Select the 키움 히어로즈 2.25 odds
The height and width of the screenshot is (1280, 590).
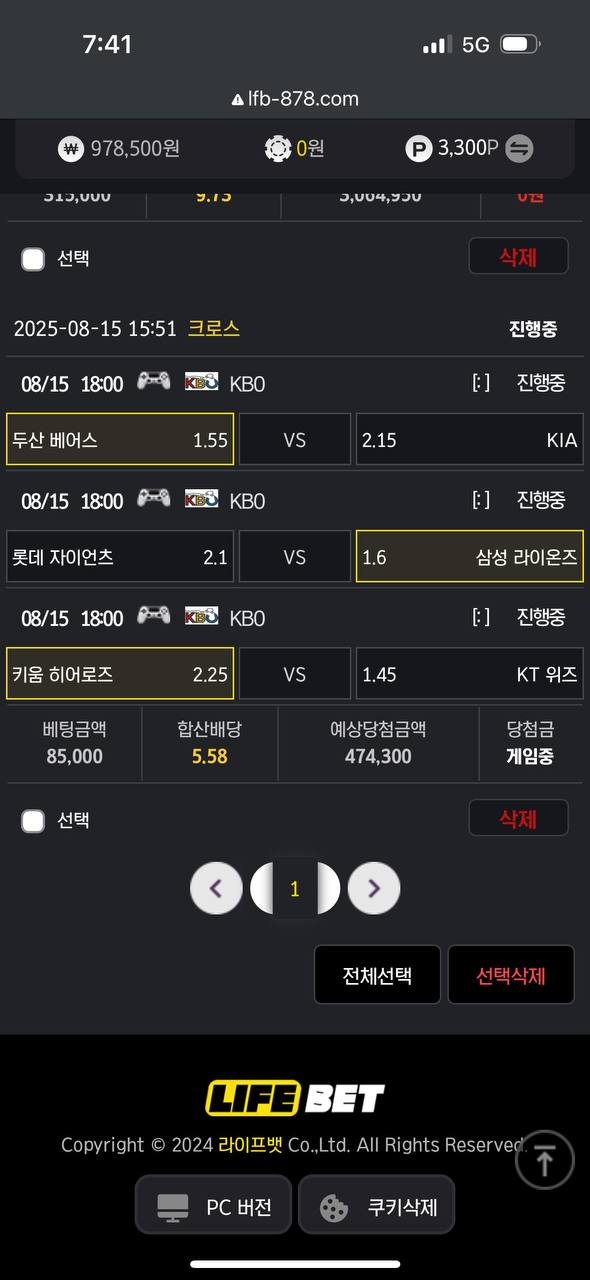[x=120, y=674]
